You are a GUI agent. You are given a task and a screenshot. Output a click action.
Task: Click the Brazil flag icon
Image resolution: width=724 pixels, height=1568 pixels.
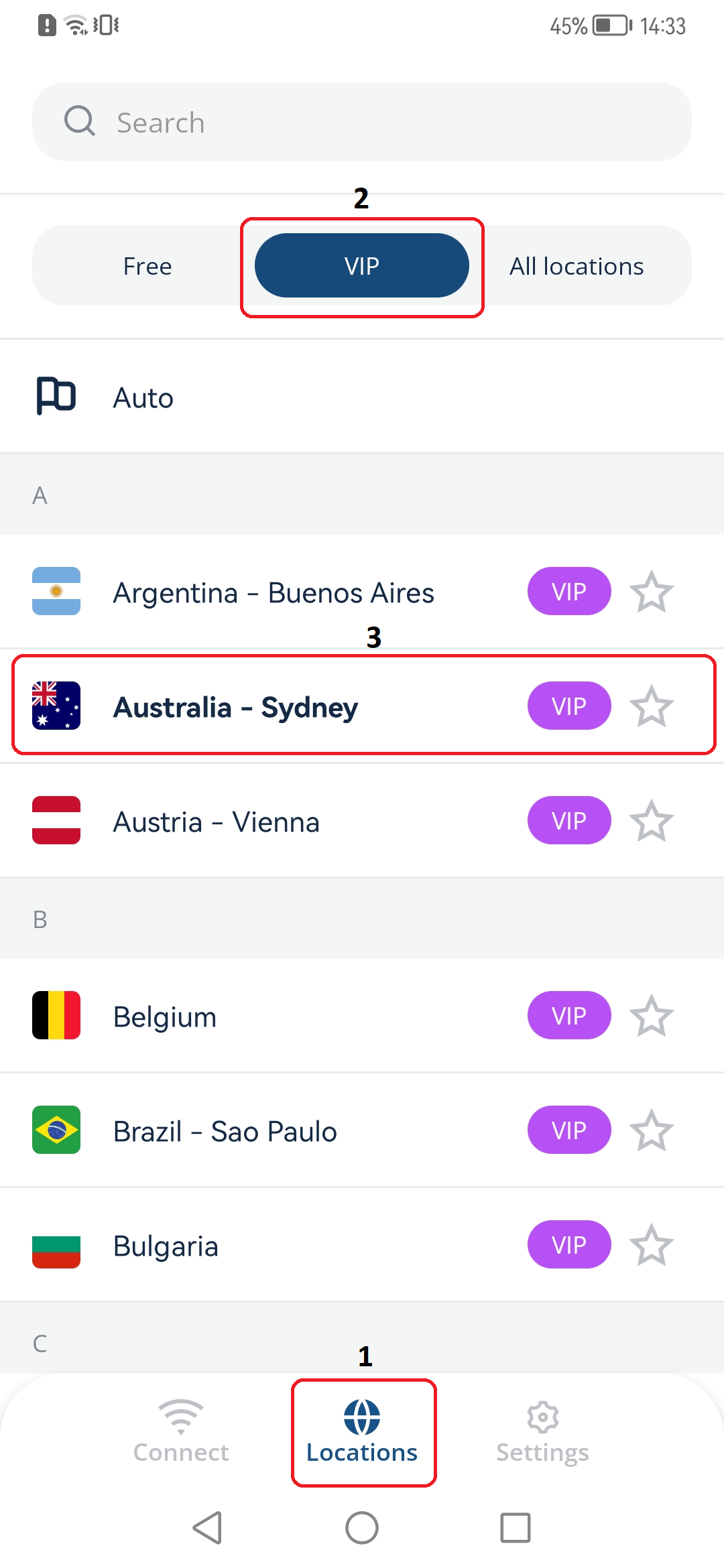click(x=56, y=1130)
